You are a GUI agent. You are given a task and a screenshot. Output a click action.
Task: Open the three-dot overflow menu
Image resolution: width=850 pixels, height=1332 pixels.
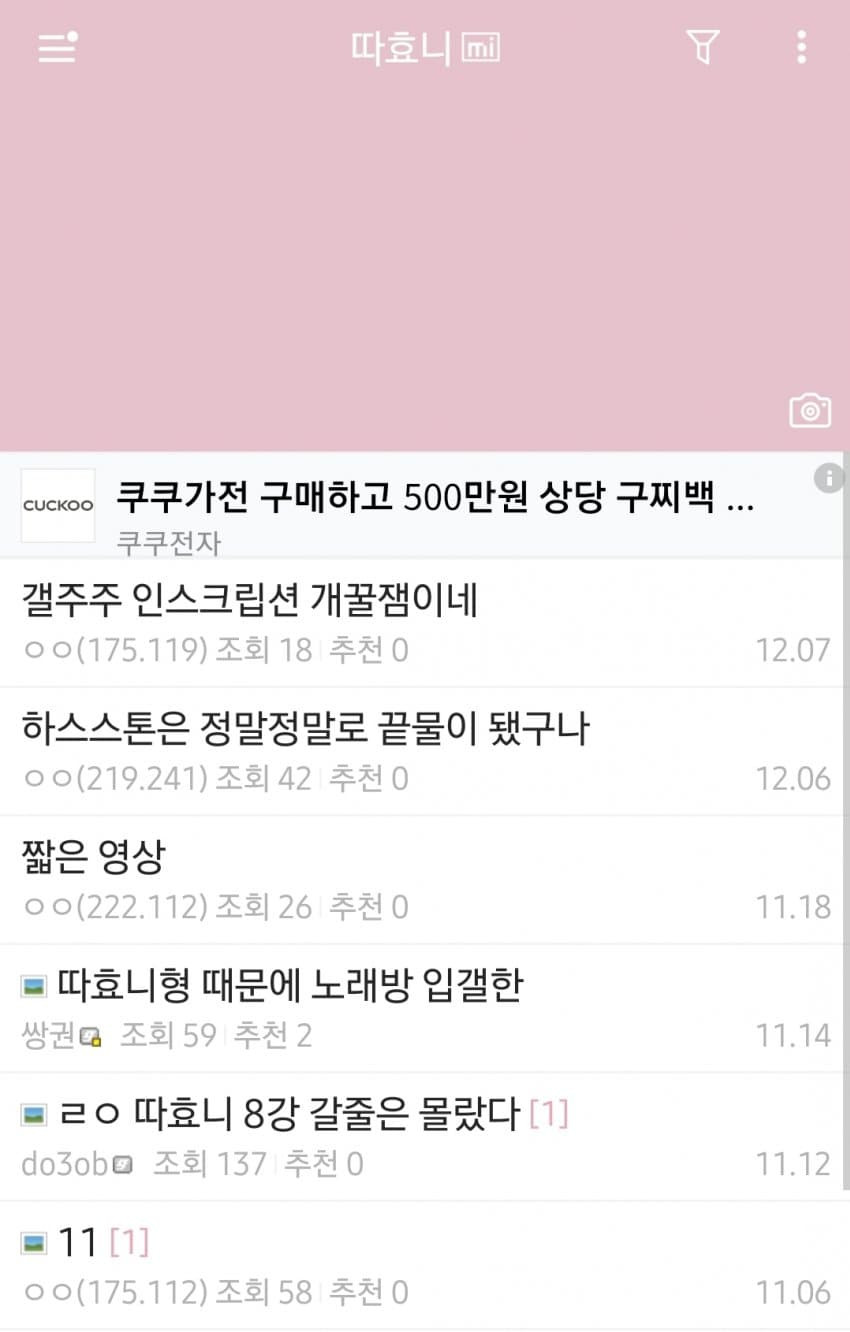(801, 47)
